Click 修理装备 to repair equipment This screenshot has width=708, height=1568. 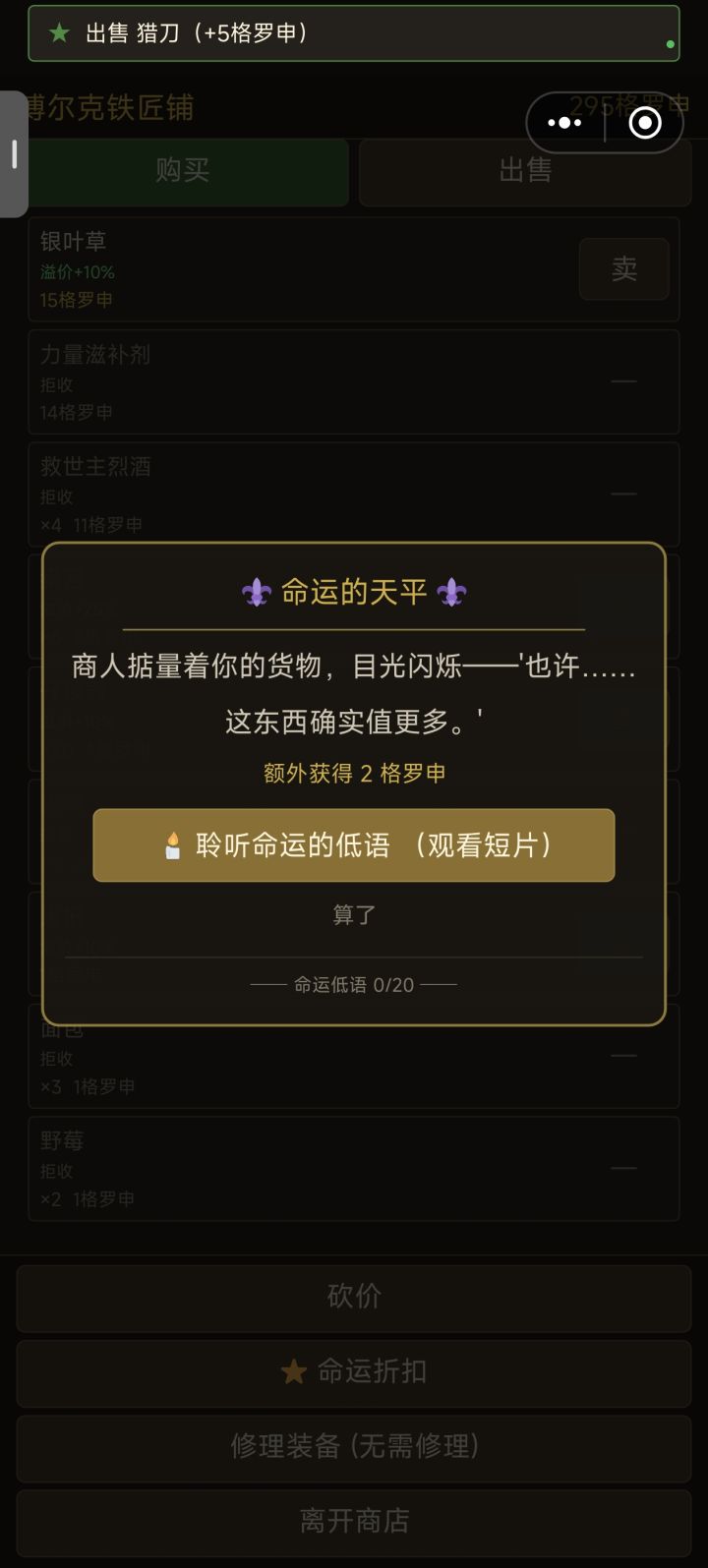[354, 1448]
